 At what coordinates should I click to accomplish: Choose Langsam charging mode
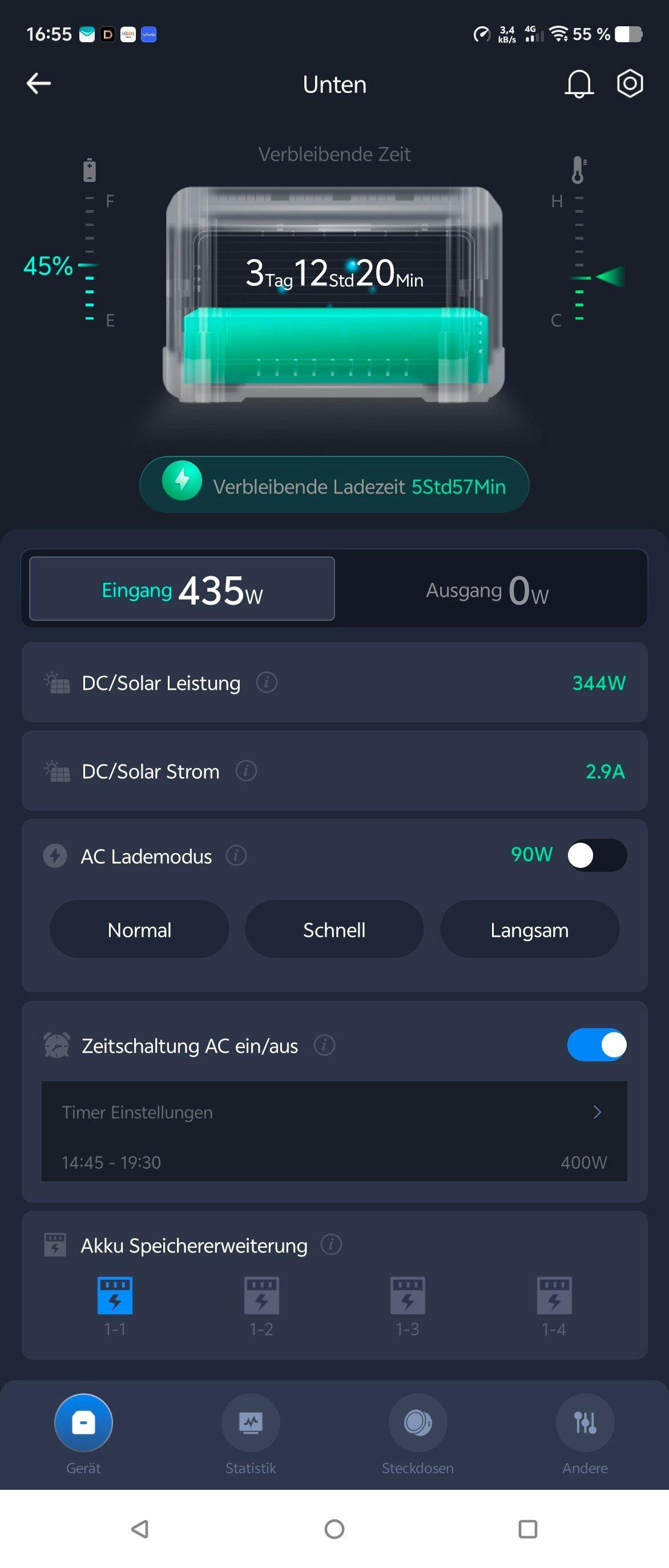pos(530,930)
